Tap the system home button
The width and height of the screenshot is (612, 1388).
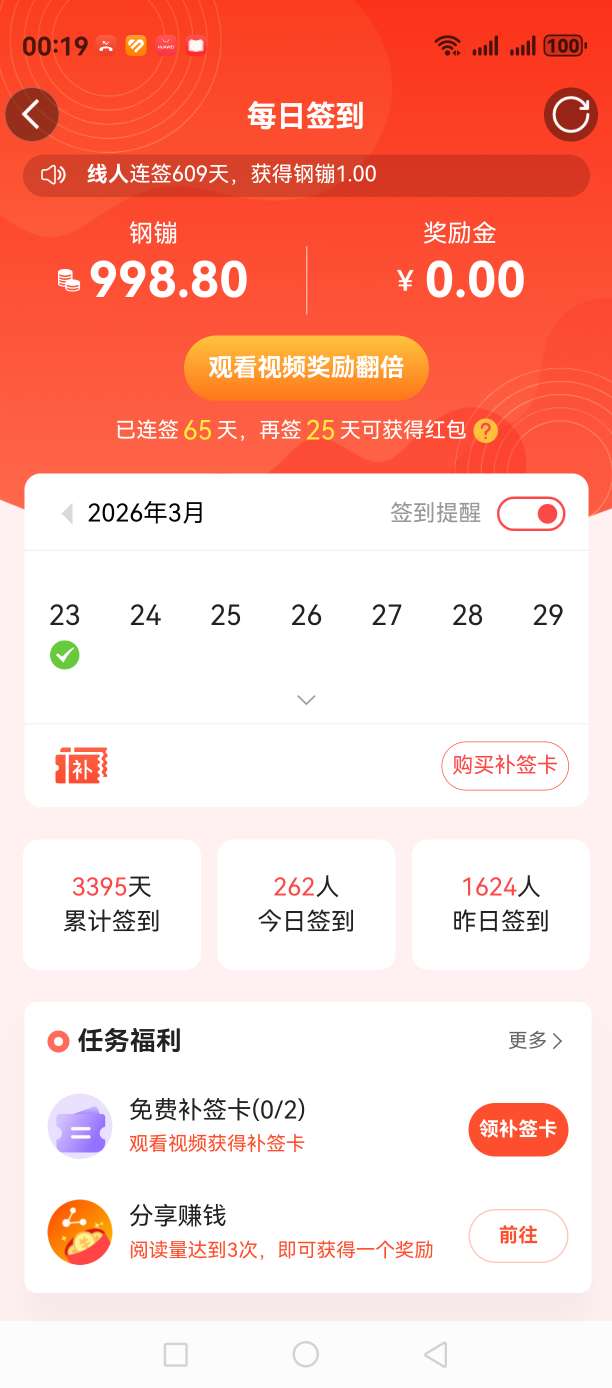[x=306, y=1354]
